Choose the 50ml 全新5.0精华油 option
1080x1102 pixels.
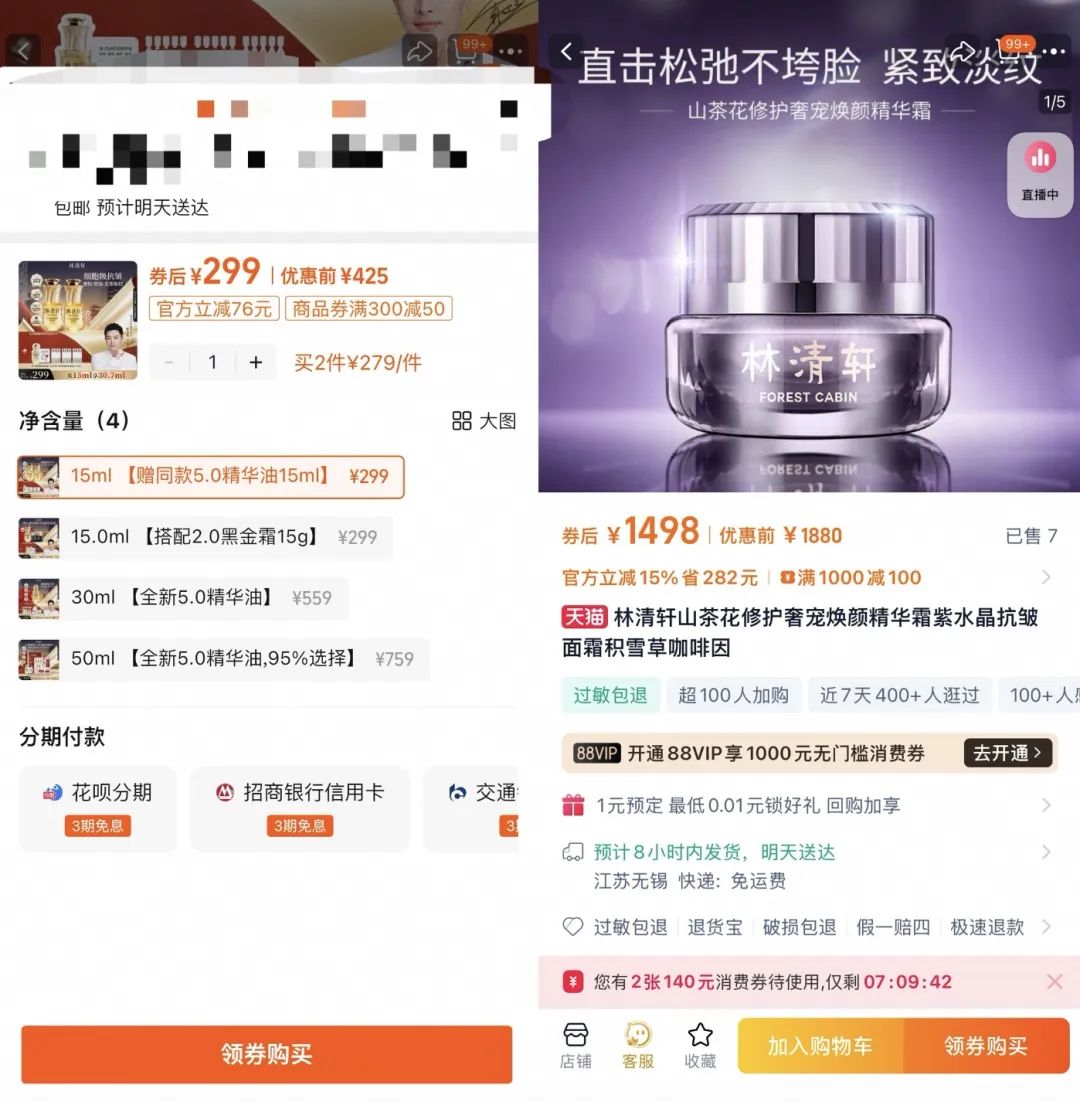click(223, 659)
